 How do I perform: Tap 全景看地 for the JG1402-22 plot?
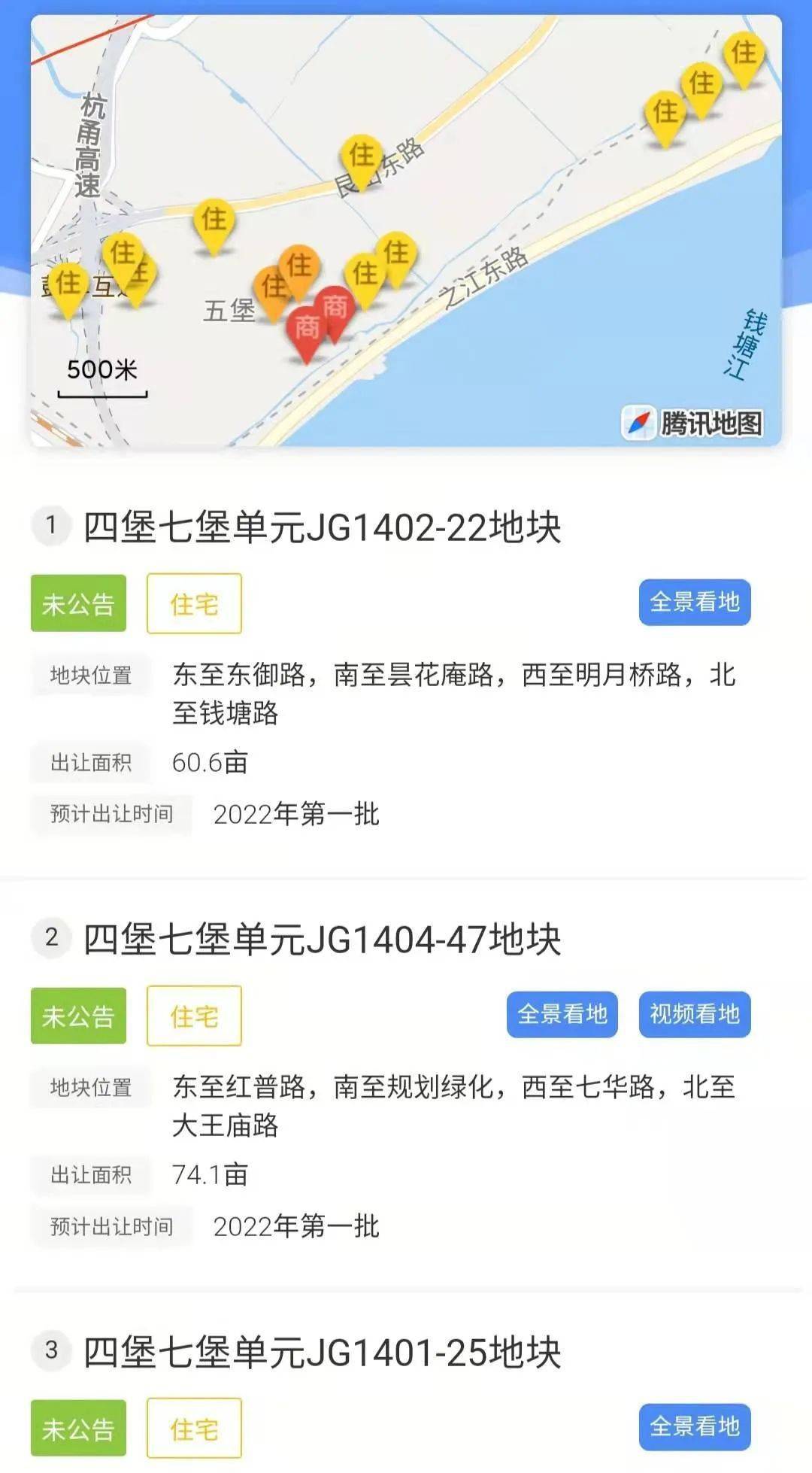tap(695, 602)
